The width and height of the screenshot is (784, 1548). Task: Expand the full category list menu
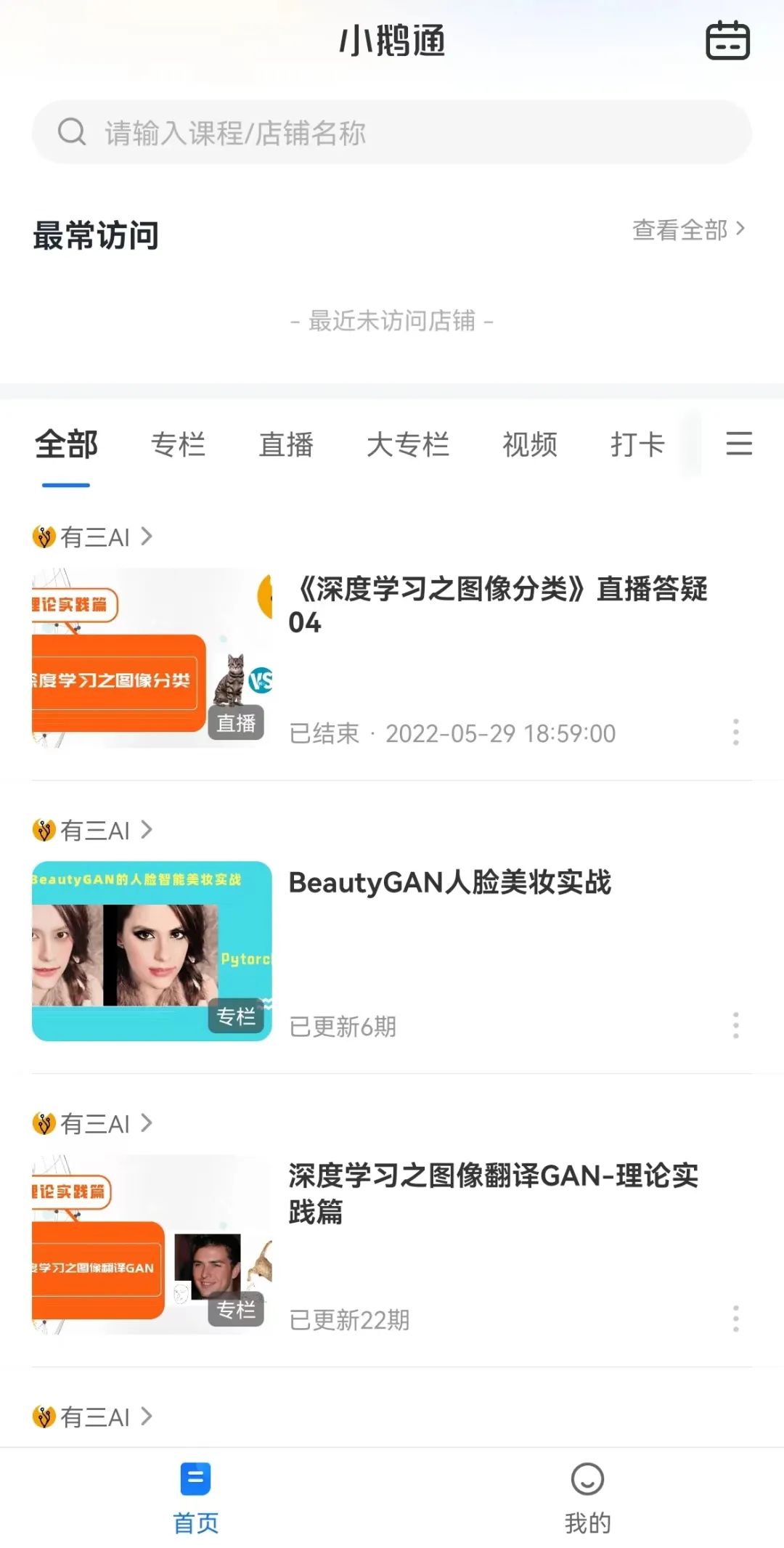click(x=739, y=443)
